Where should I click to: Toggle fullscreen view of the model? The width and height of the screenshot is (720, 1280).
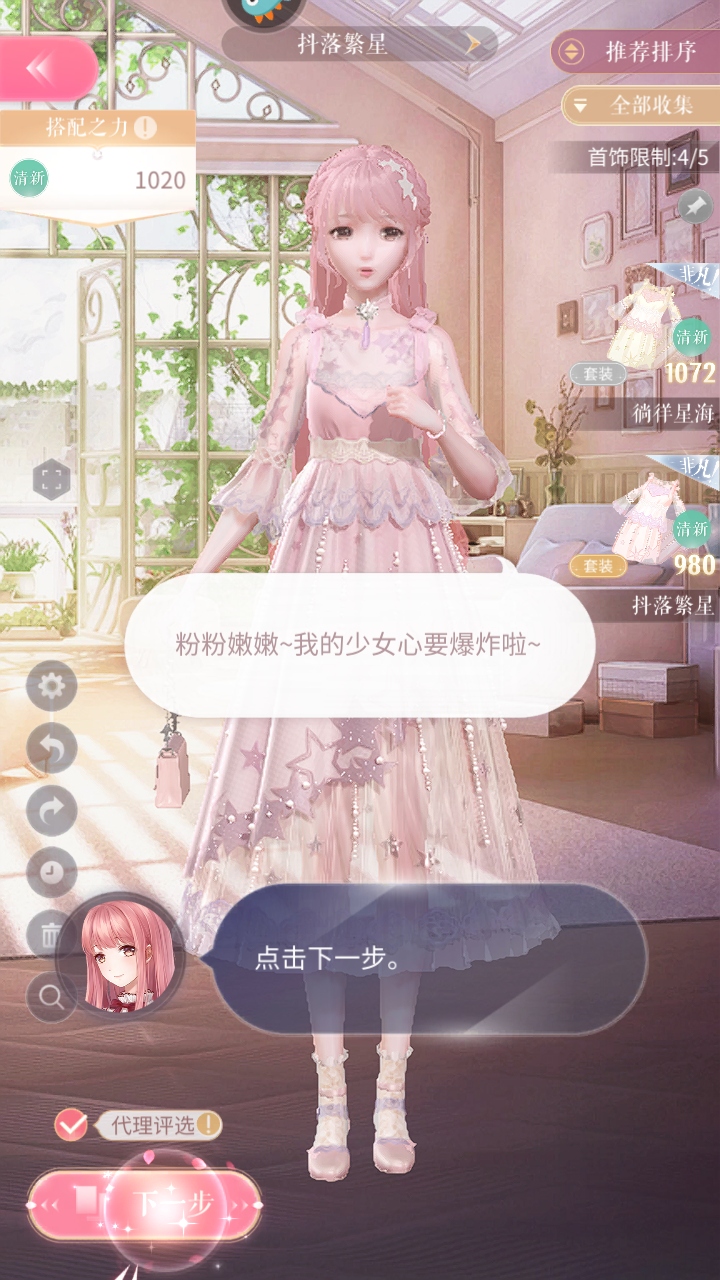pos(53,480)
